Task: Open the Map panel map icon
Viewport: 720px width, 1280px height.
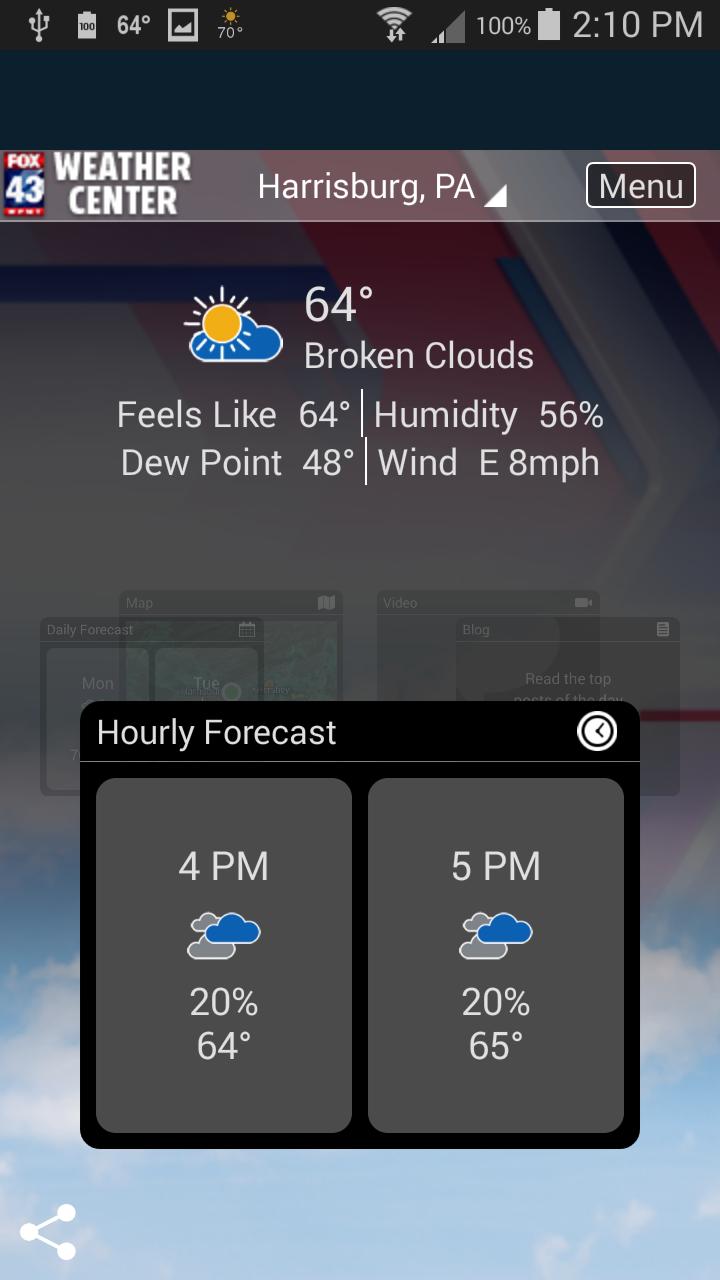Action: (325, 602)
